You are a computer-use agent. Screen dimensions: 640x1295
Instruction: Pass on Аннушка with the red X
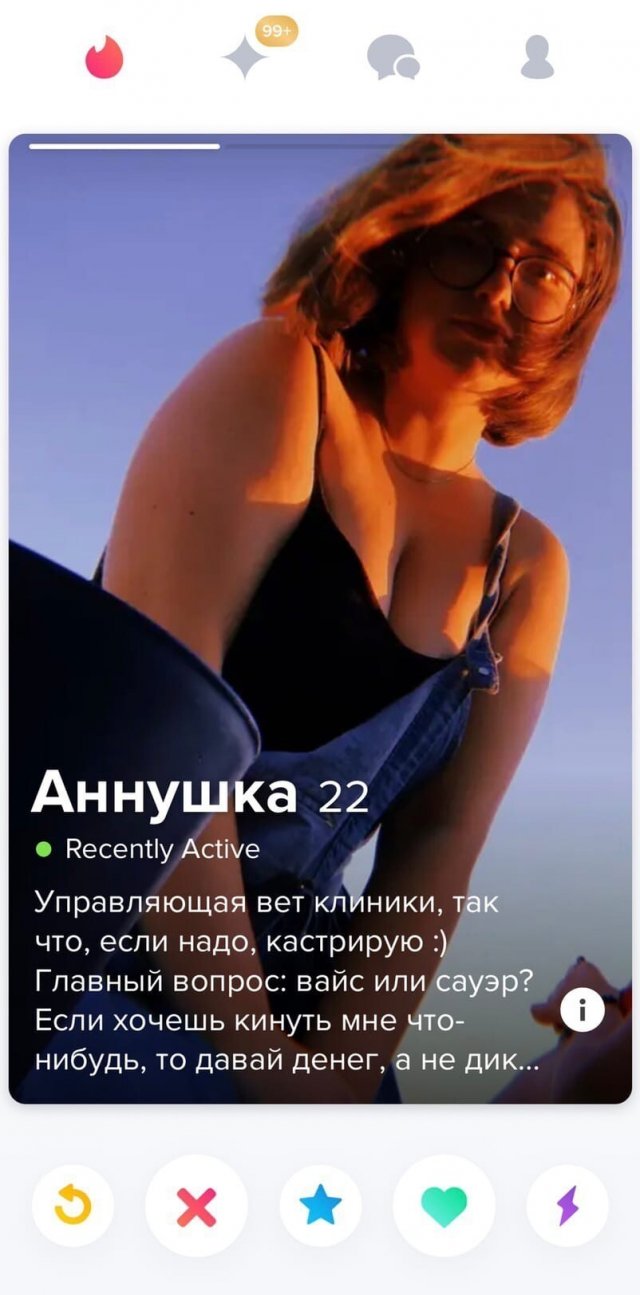point(196,1205)
